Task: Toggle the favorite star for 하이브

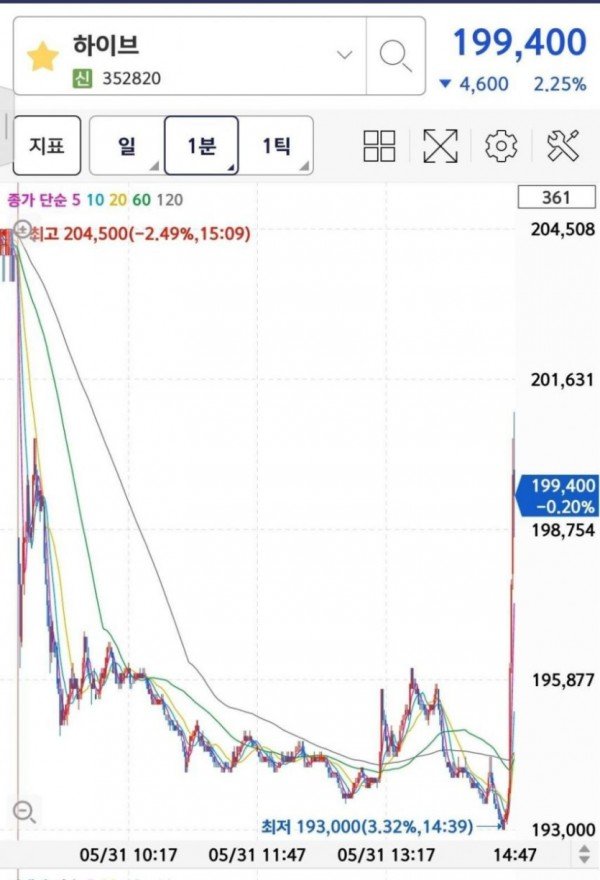Action: (x=43, y=57)
